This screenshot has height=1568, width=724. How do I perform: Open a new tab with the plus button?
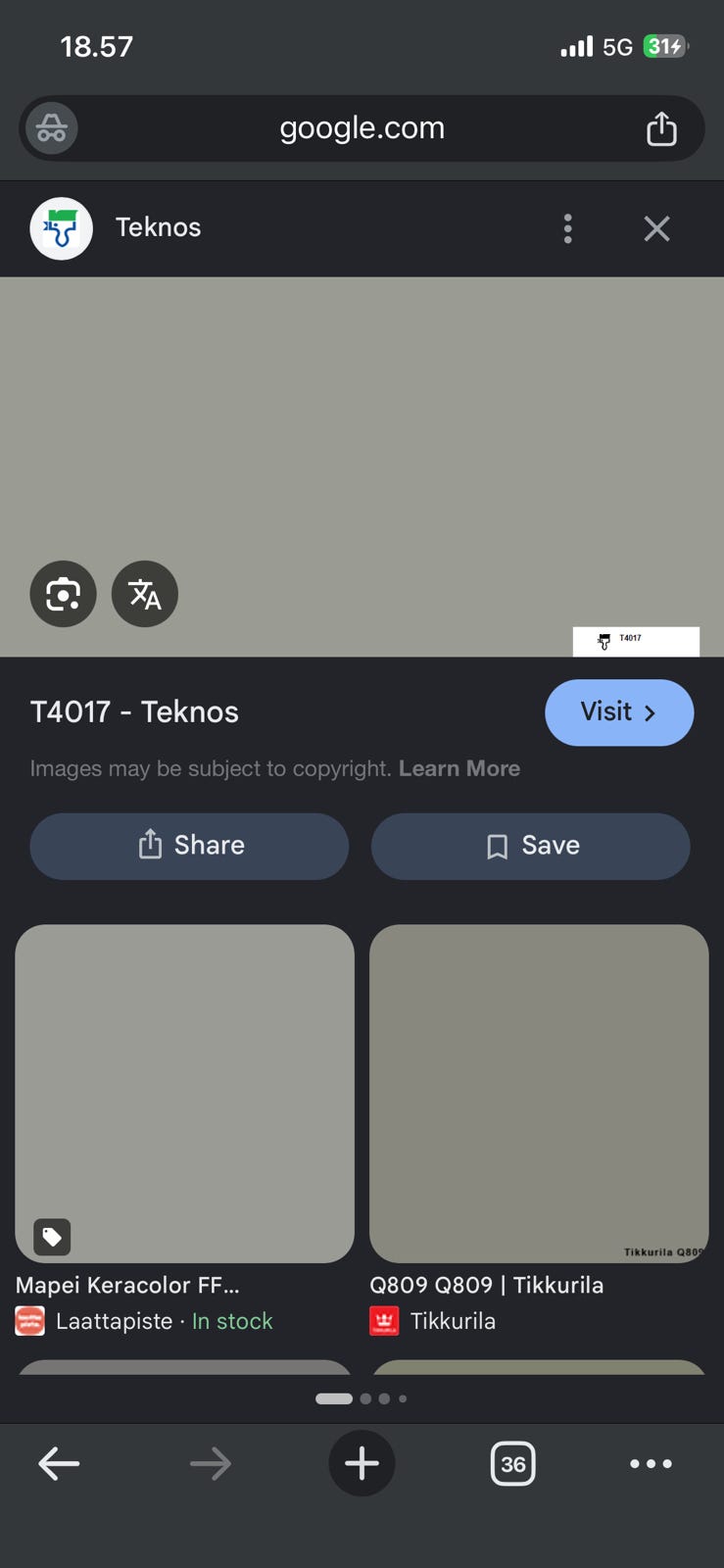(362, 1464)
